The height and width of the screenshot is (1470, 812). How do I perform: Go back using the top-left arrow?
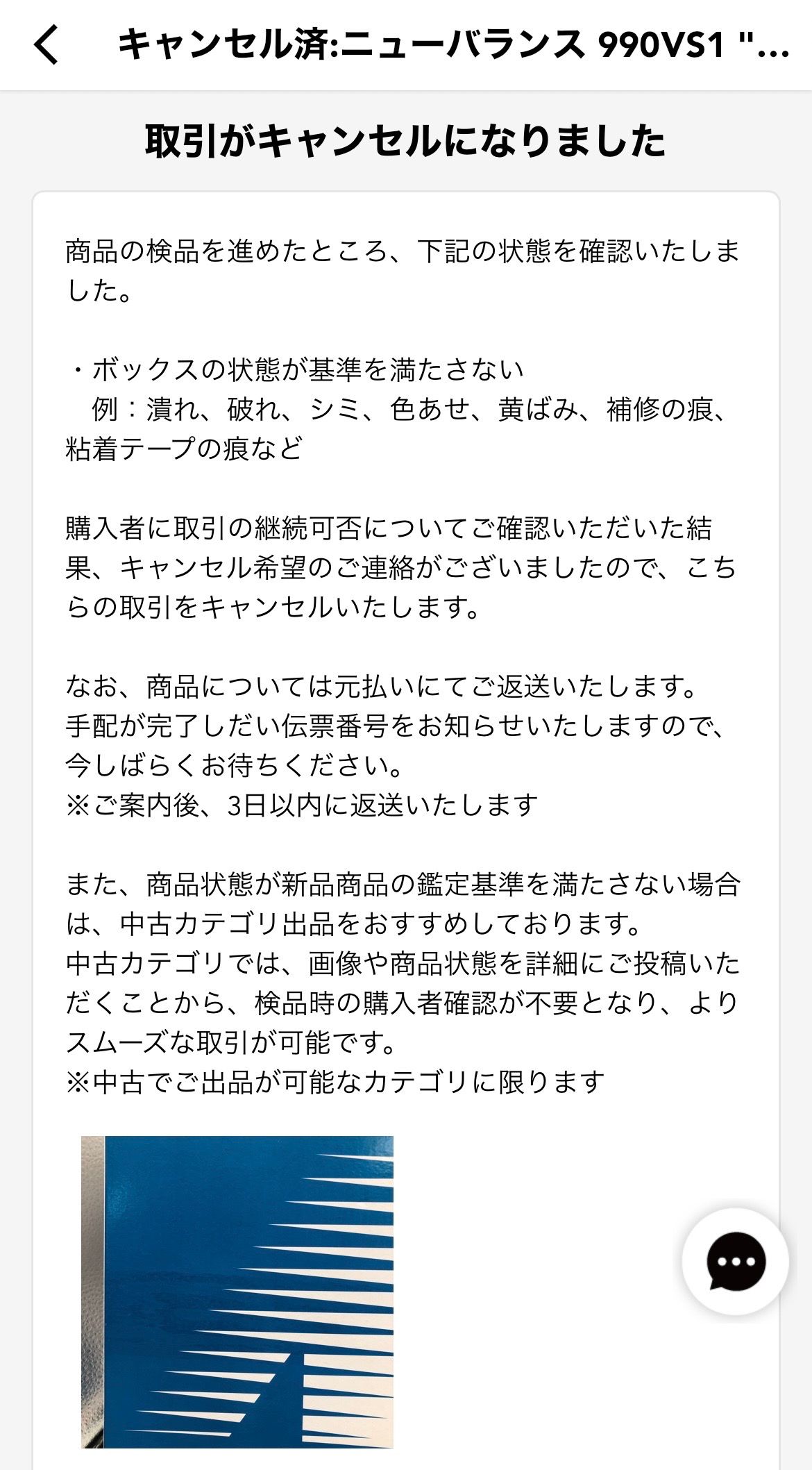pos(46,45)
